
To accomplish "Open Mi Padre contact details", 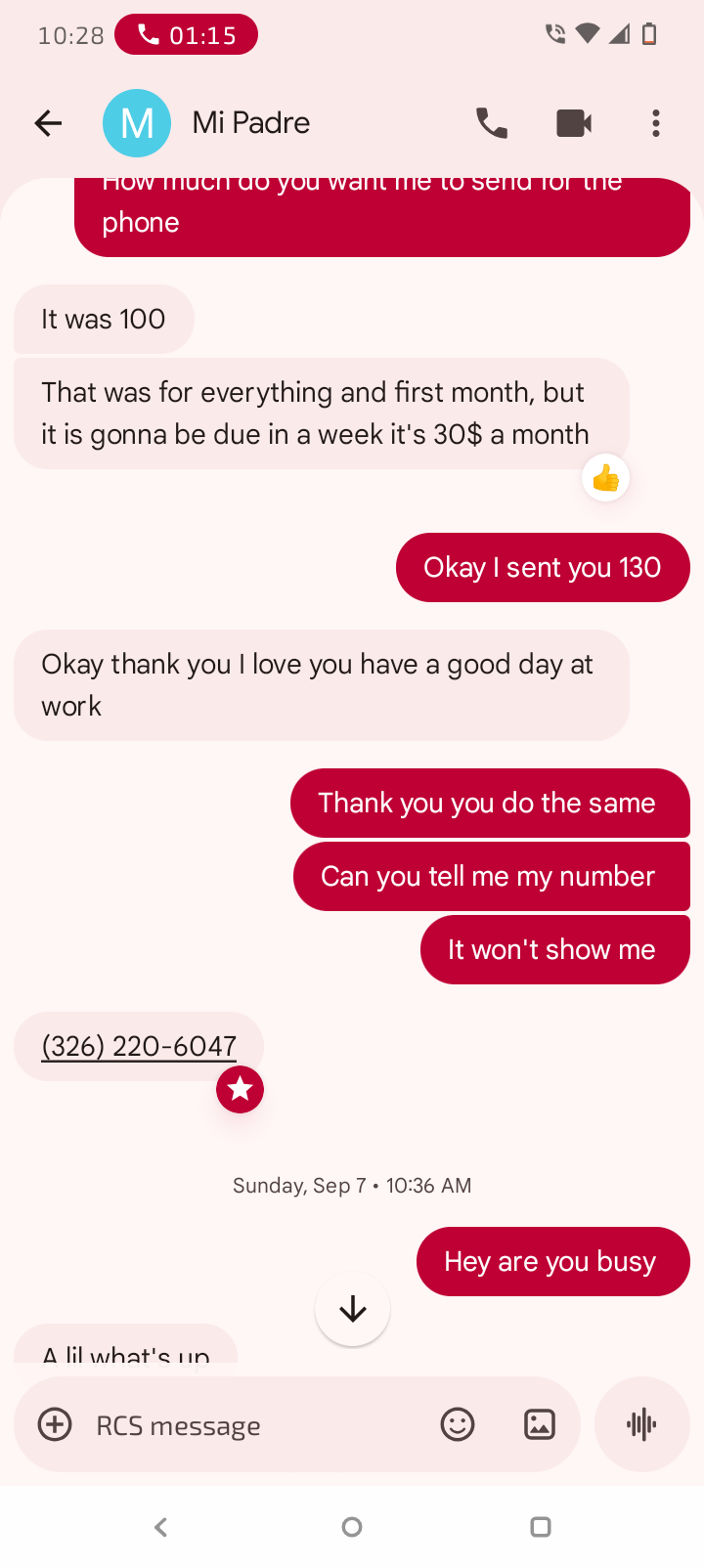I will 250,123.
